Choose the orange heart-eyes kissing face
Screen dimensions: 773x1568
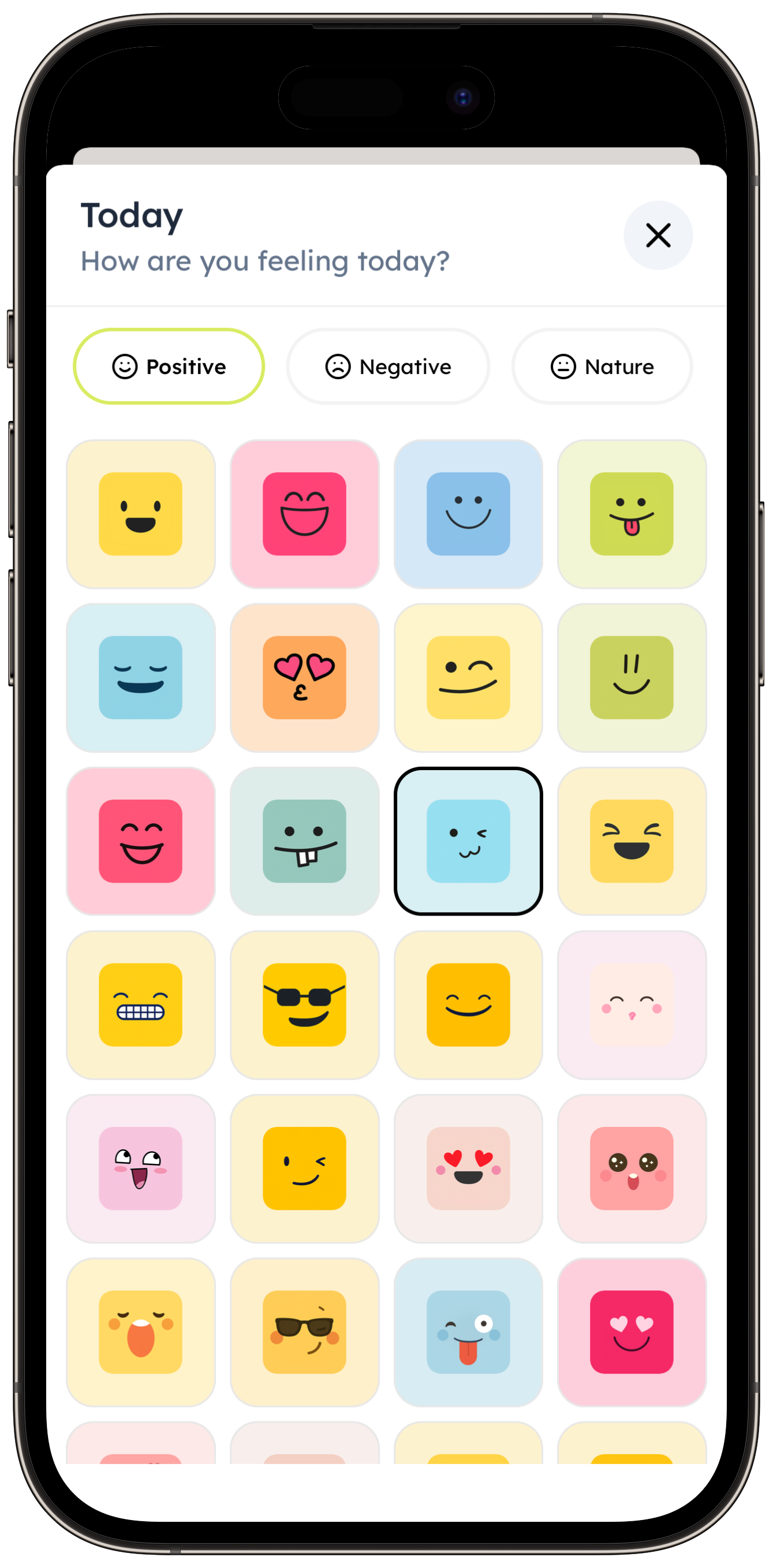(x=304, y=677)
